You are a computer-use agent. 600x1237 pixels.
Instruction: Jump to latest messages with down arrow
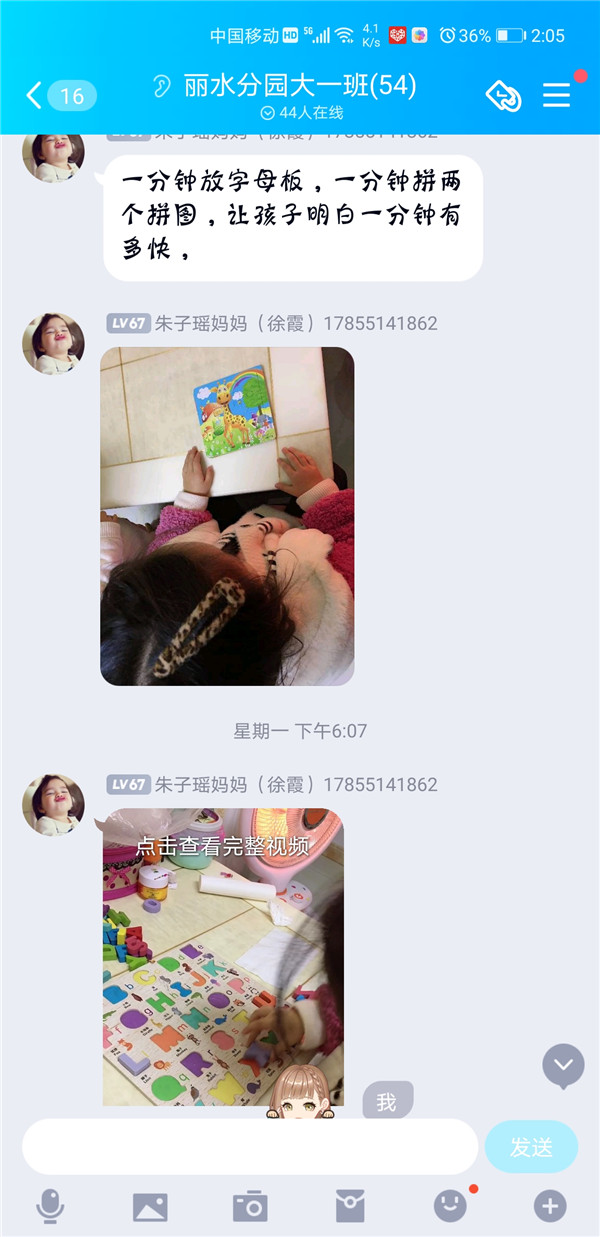coord(563,1065)
